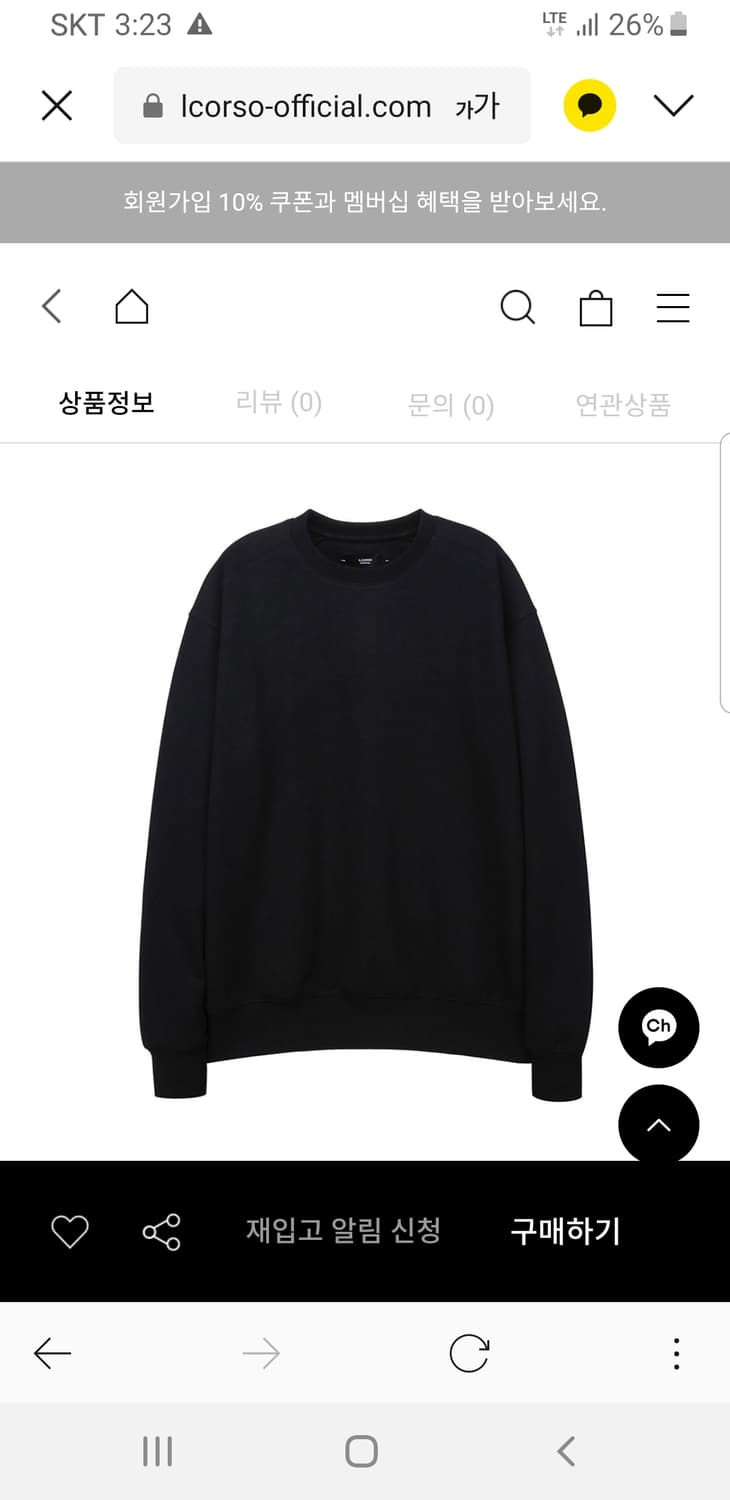Tap the membership coupon banner message
This screenshot has width=730, height=1500.
(365, 203)
